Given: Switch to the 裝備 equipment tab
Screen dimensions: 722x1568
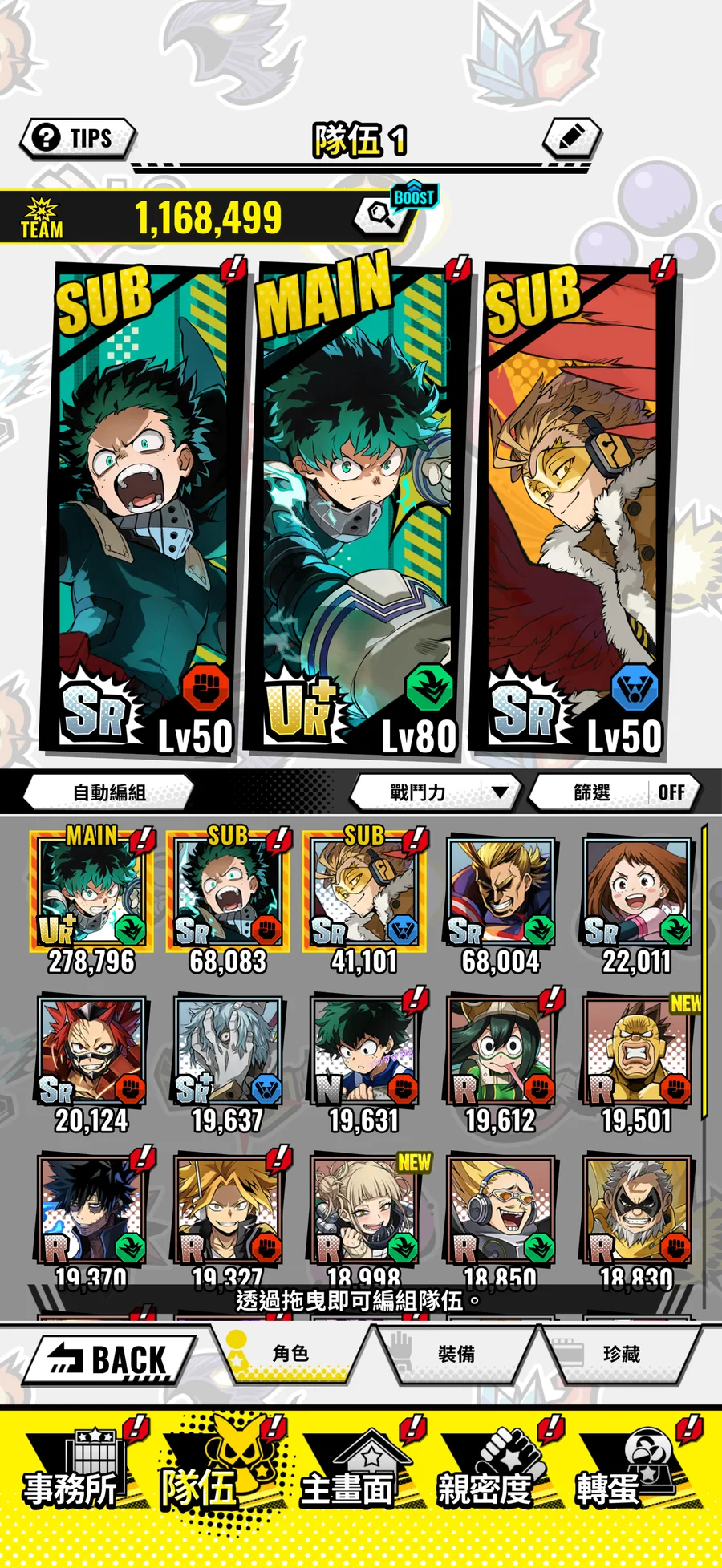Looking at the screenshot, I should (x=456, y=1354).
